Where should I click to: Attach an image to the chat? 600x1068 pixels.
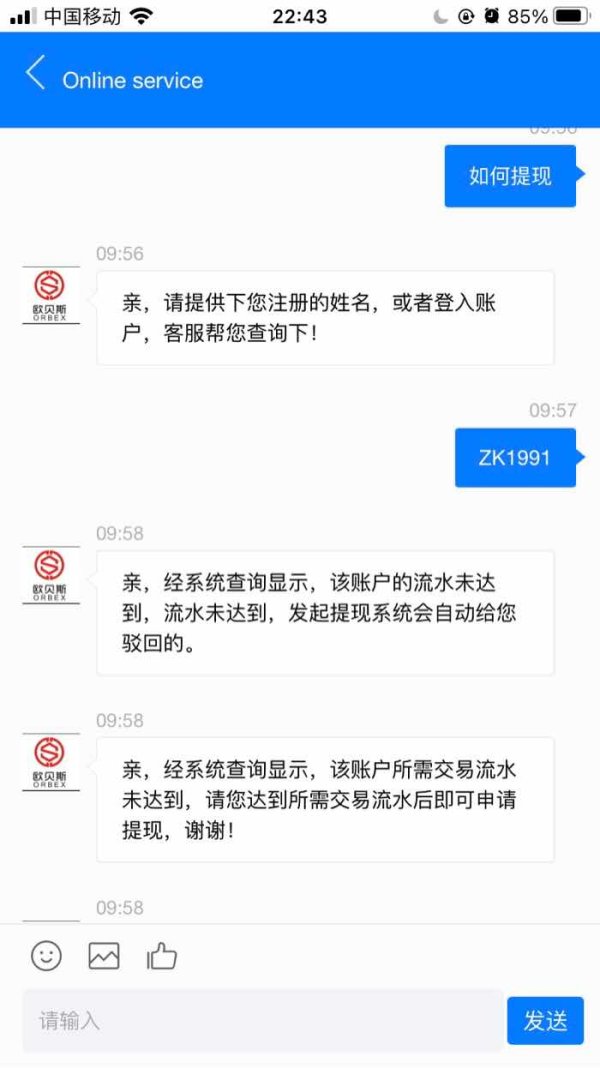[104, 956]
